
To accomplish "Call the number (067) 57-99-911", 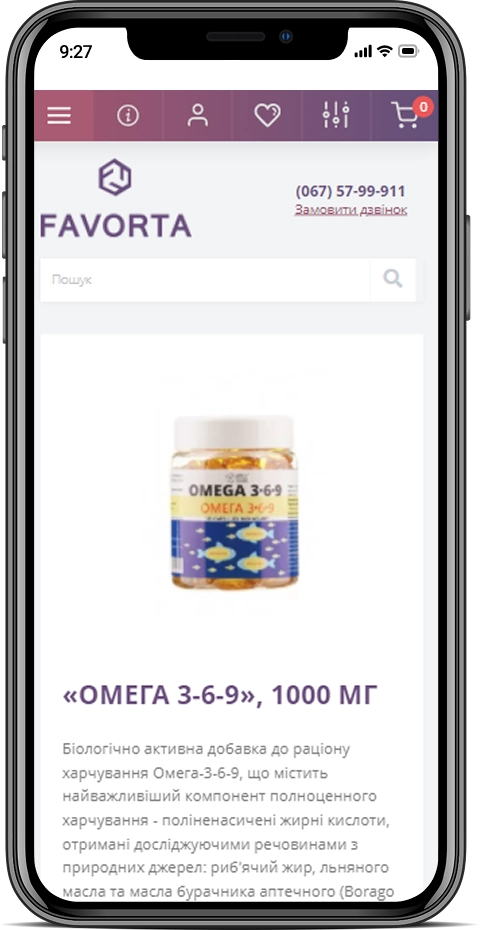I will tap(351, 192).
